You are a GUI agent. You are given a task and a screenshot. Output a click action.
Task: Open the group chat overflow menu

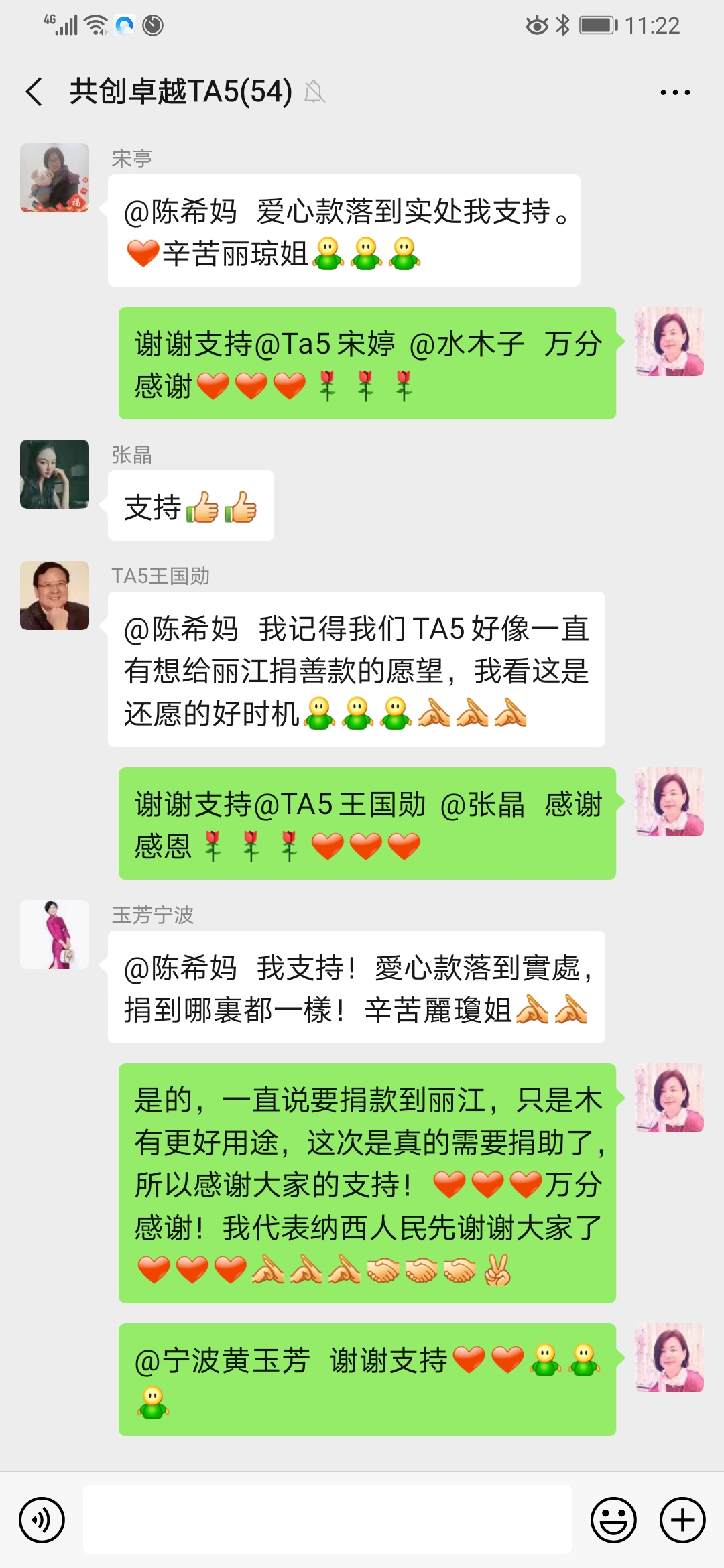[674, 92]
